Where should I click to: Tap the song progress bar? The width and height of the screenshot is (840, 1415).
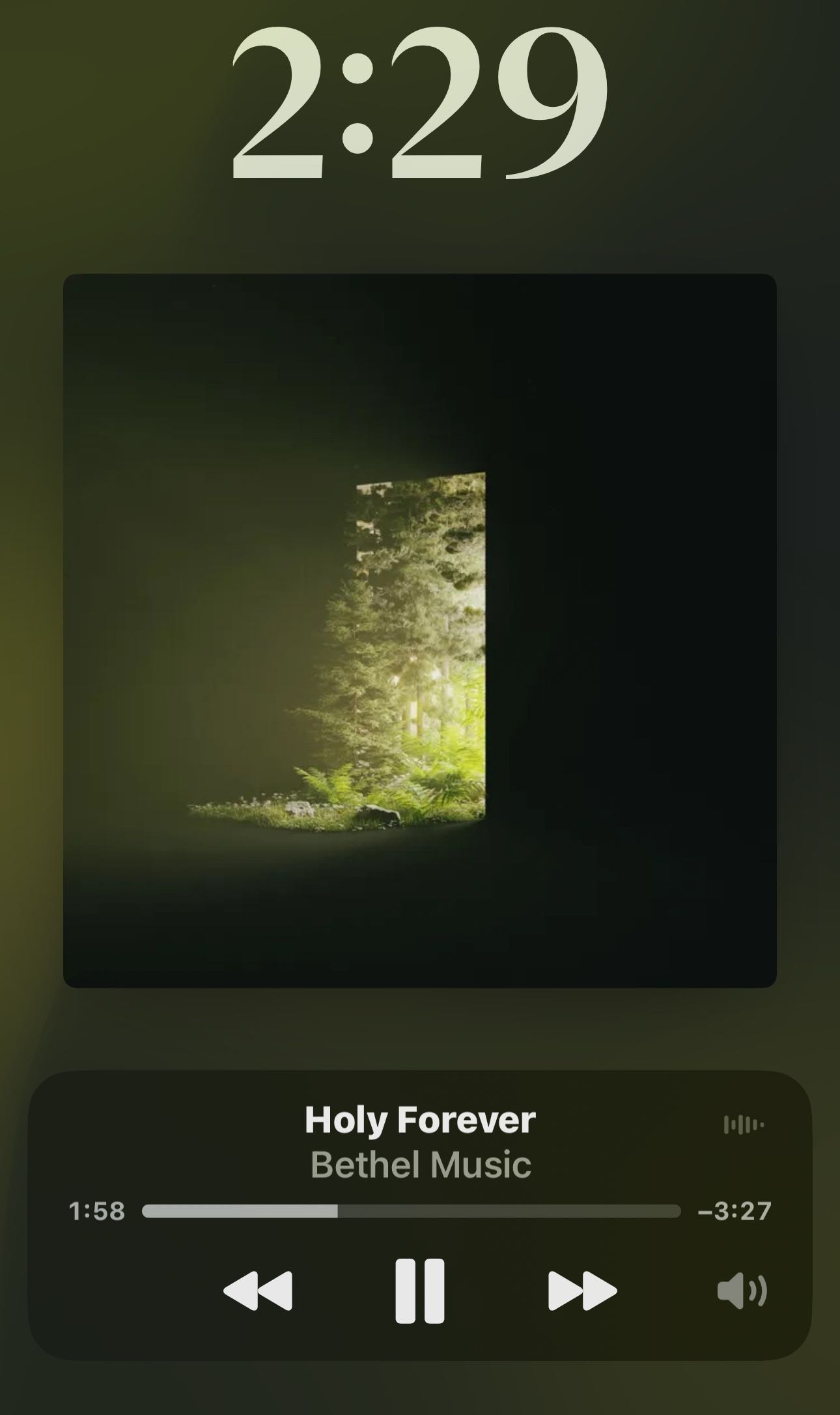click(411, 1211)
